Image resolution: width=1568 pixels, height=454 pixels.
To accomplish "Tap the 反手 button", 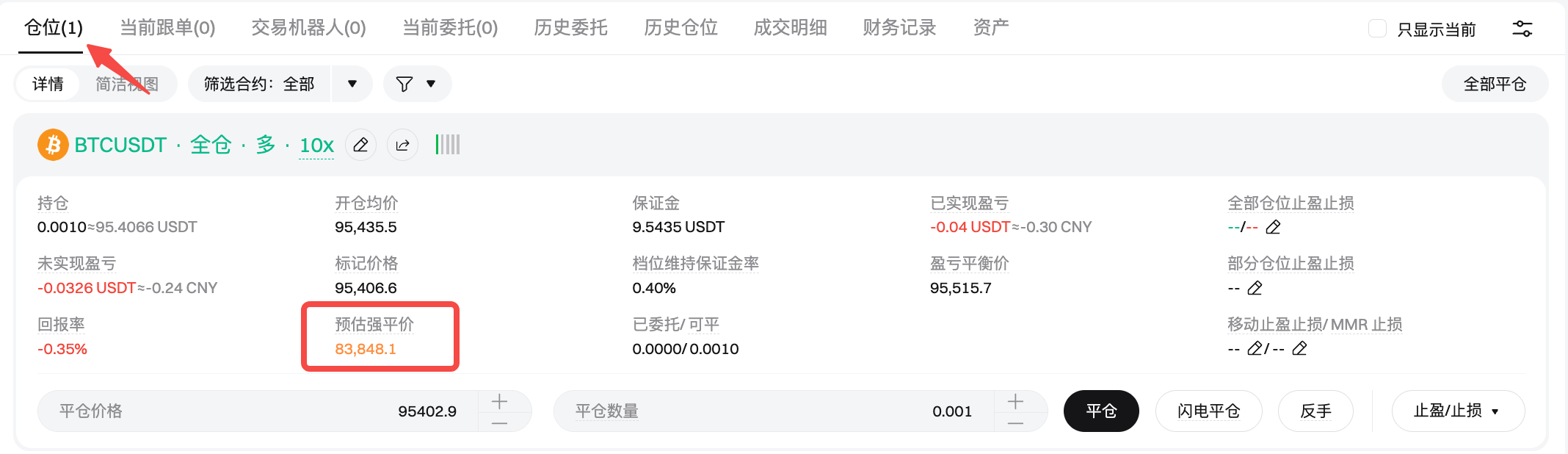I will tap(1315, 411).
